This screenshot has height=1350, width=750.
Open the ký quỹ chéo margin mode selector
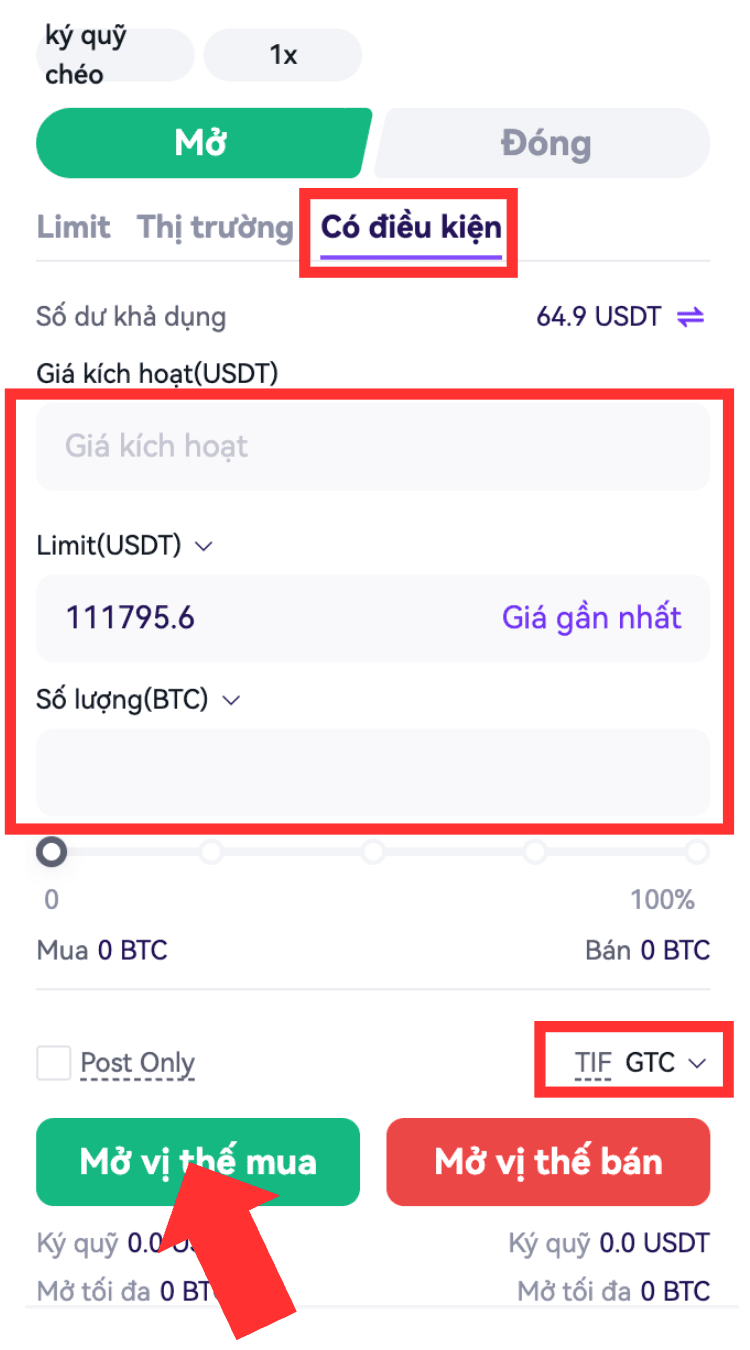[112, 55]
